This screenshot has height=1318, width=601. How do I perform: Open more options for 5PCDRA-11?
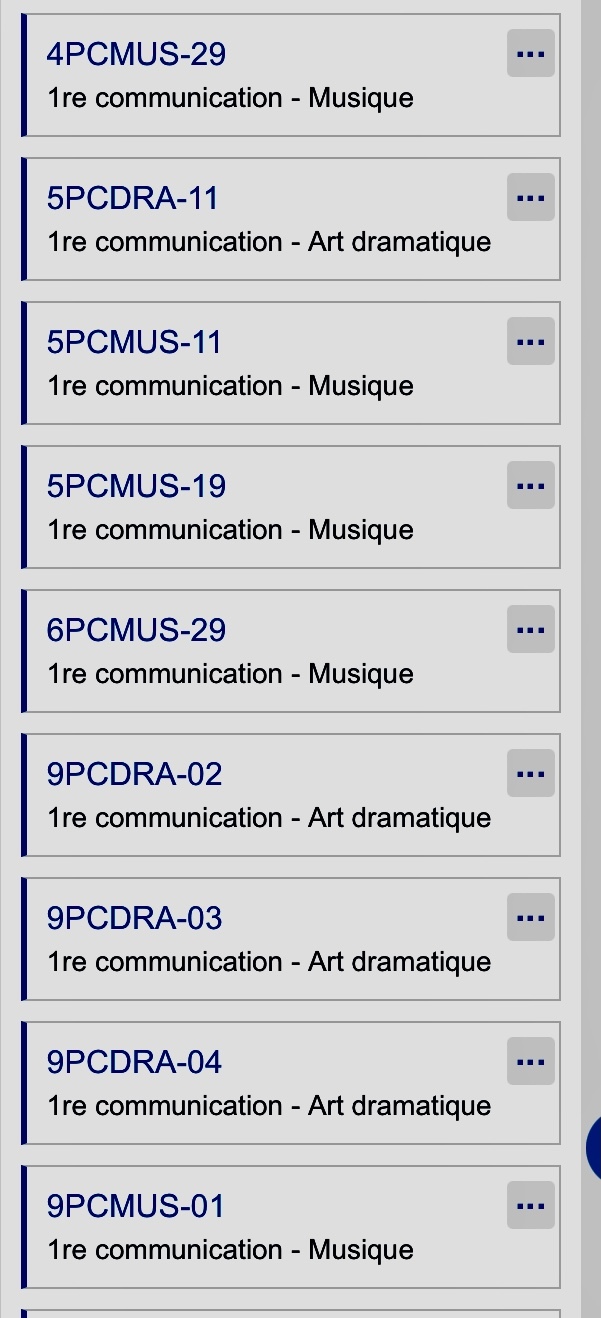point(530,198)
